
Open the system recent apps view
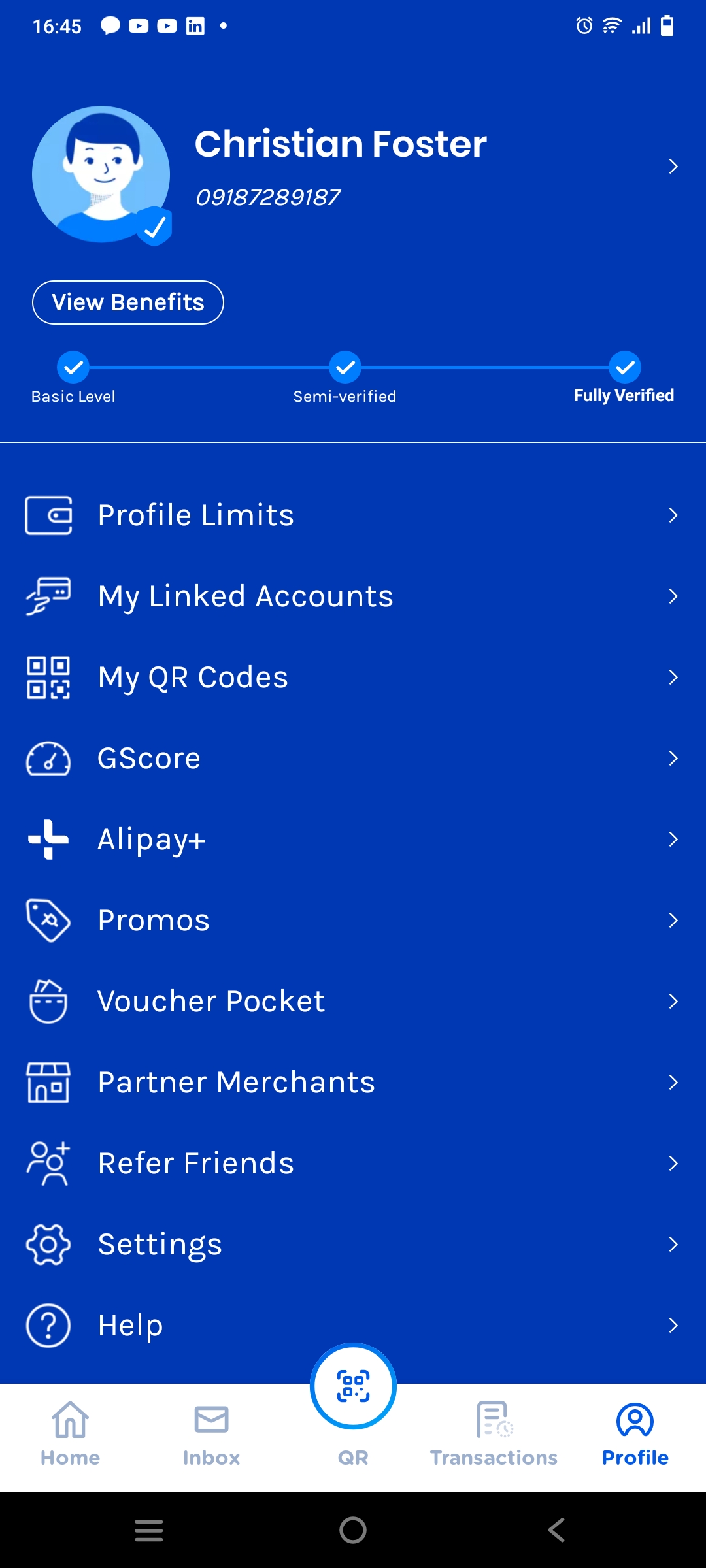(149, 1530)
